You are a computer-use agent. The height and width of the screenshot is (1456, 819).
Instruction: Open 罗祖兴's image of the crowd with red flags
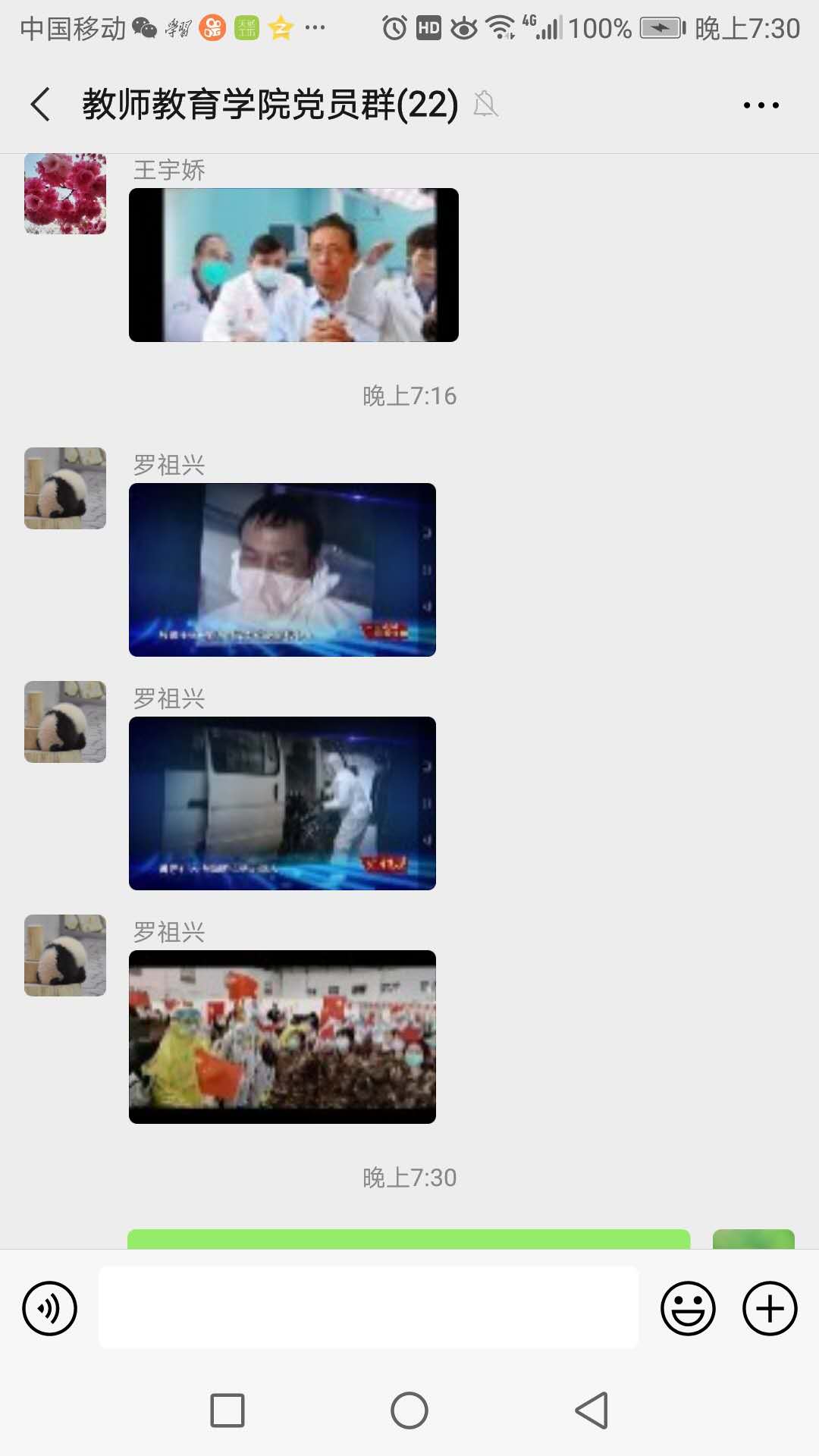coord(282,1037)
